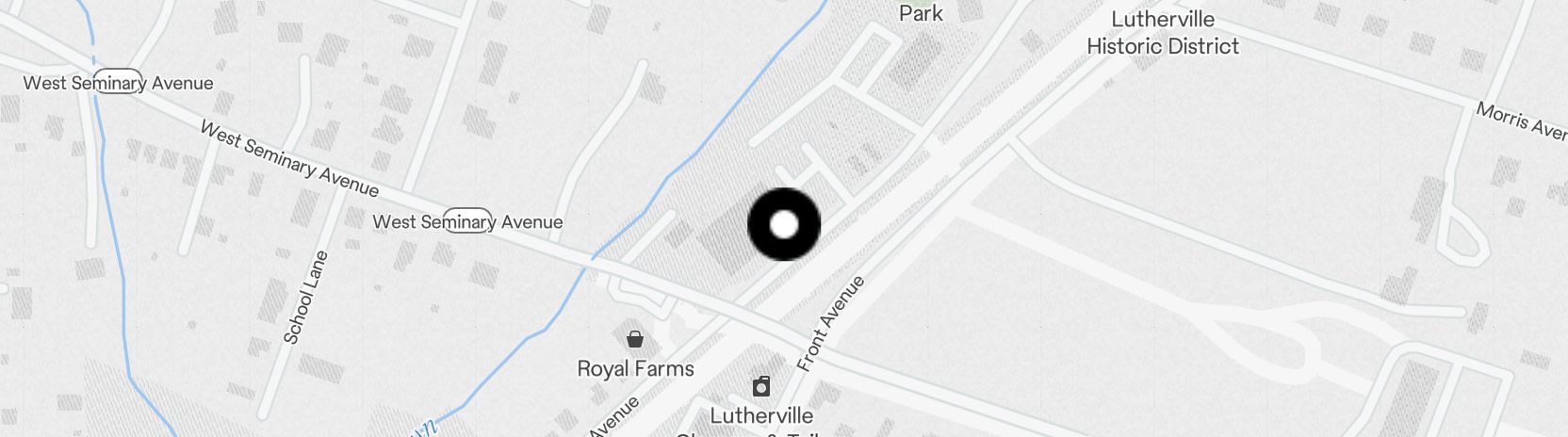Open the Royal Farms shop place
This screenshot has width=1568, height=437.
(635, 339)
